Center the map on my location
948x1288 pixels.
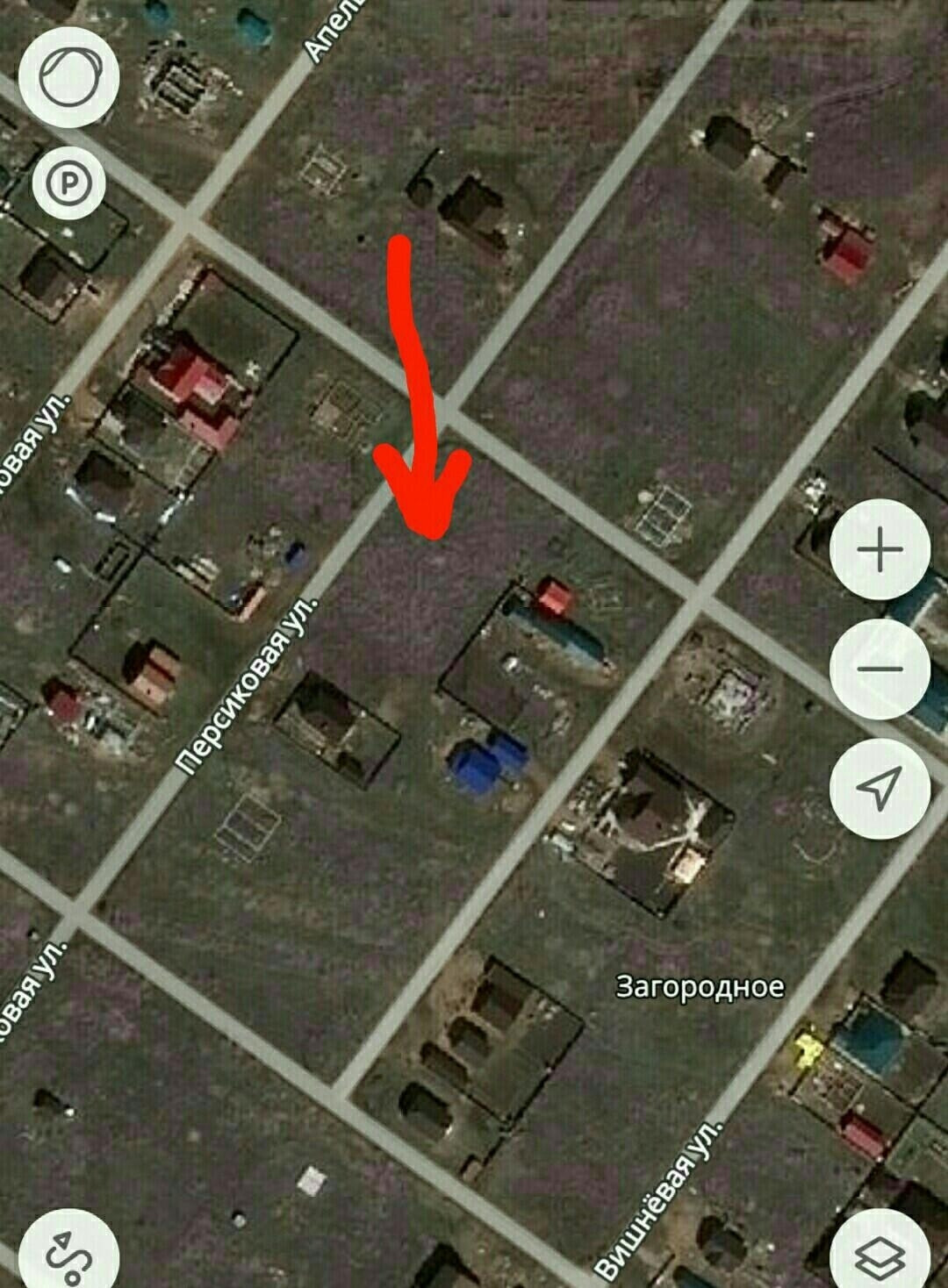pos(880,789)
